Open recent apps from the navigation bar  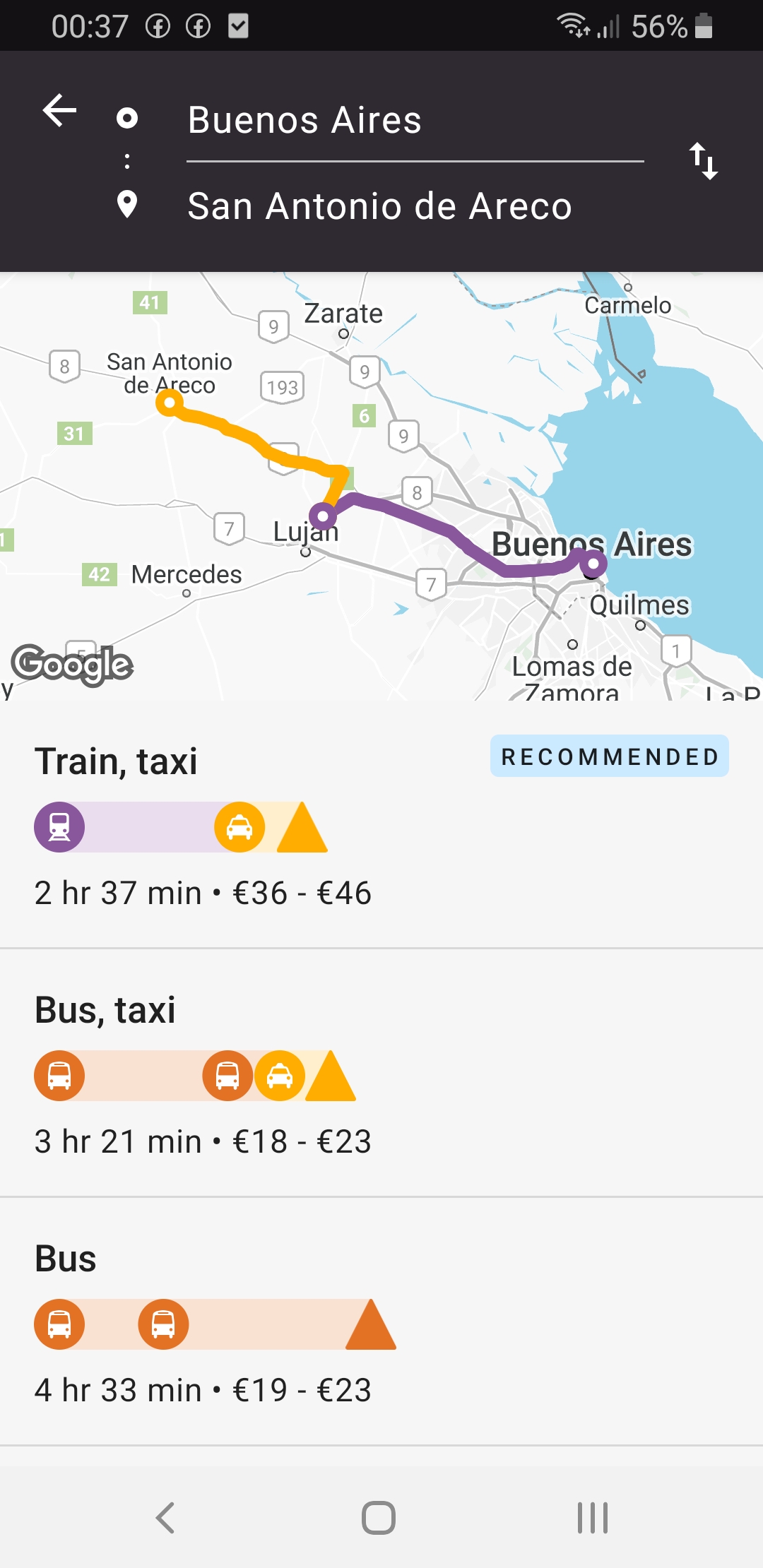coord(592,1517)
